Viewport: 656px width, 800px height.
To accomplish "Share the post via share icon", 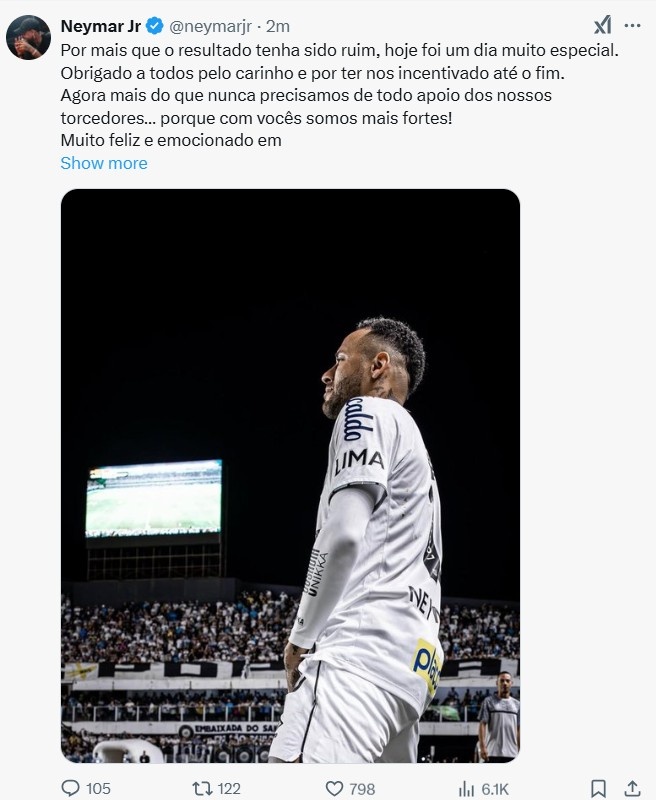I will pyautogui.click(x=632, y=788).
